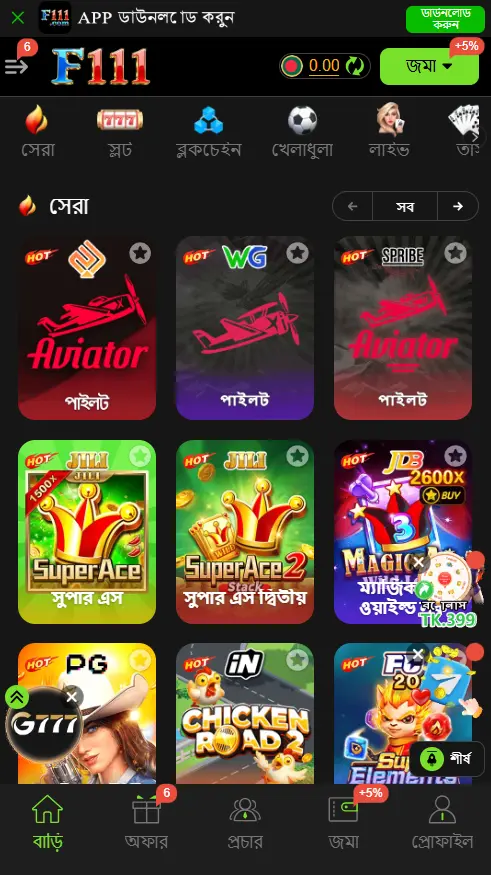Screen dimensions: 491x875
Task: Jump to top with শীর্ষ button
Action: (447, 759)
